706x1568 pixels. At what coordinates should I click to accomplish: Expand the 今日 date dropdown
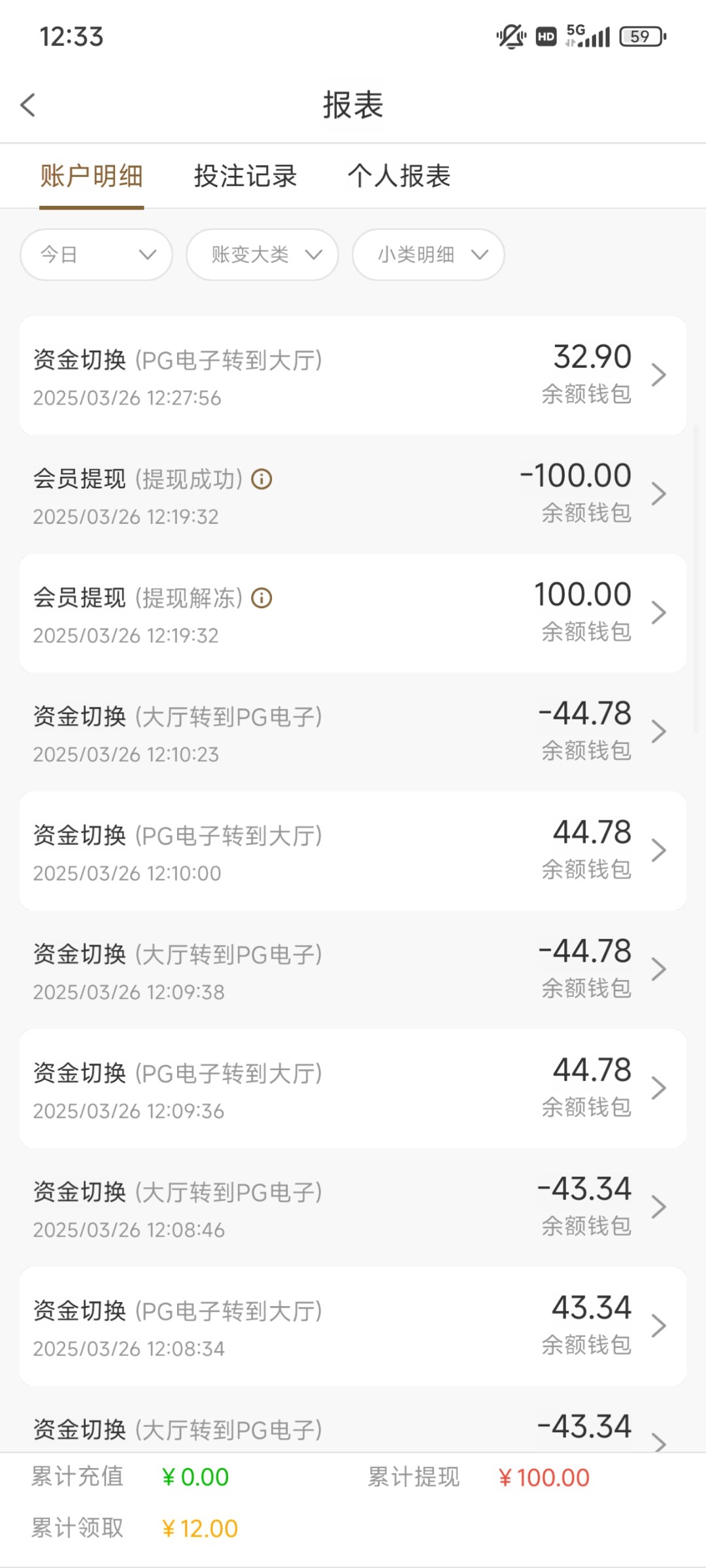click(x=97, y=255)
